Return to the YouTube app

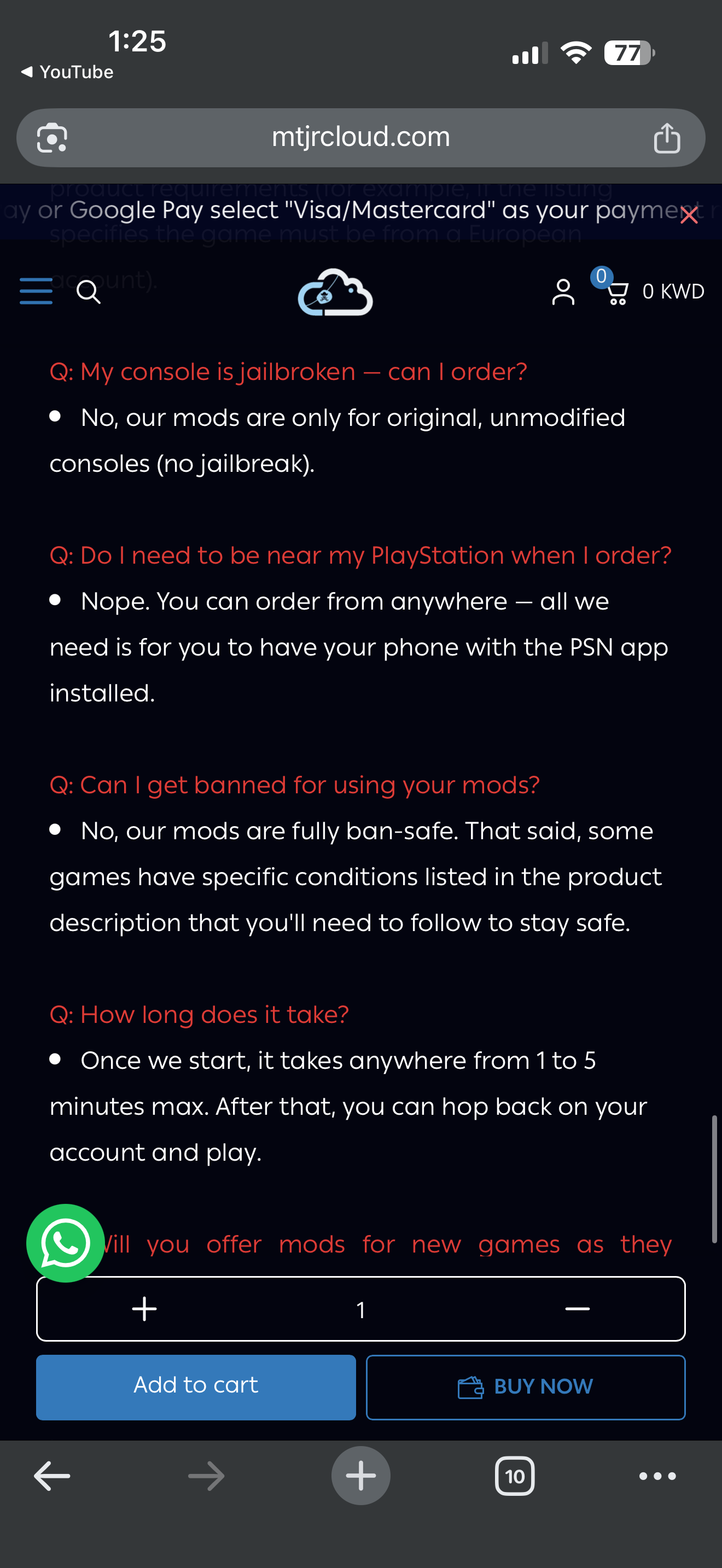pos(68,72)
